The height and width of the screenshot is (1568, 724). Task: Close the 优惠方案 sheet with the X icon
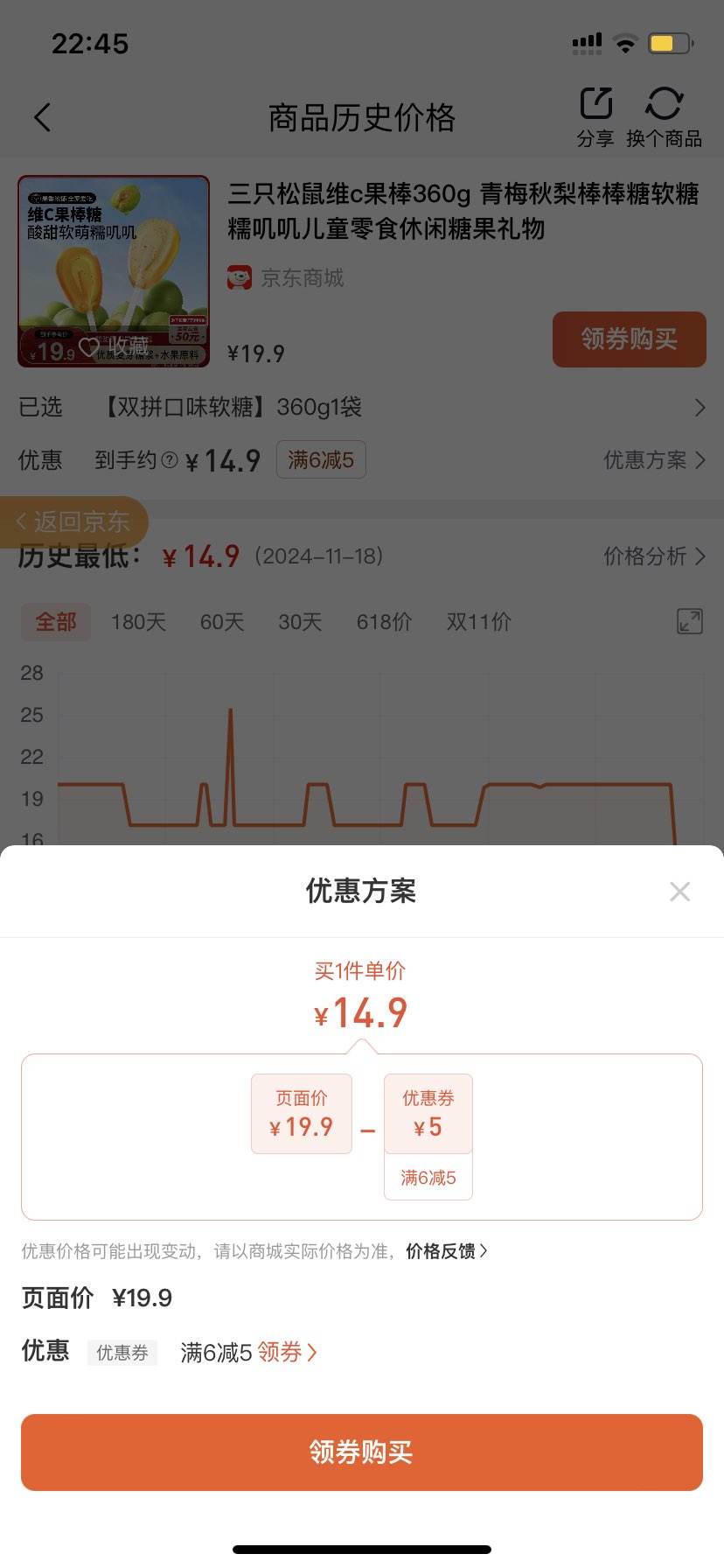point(680,892)
